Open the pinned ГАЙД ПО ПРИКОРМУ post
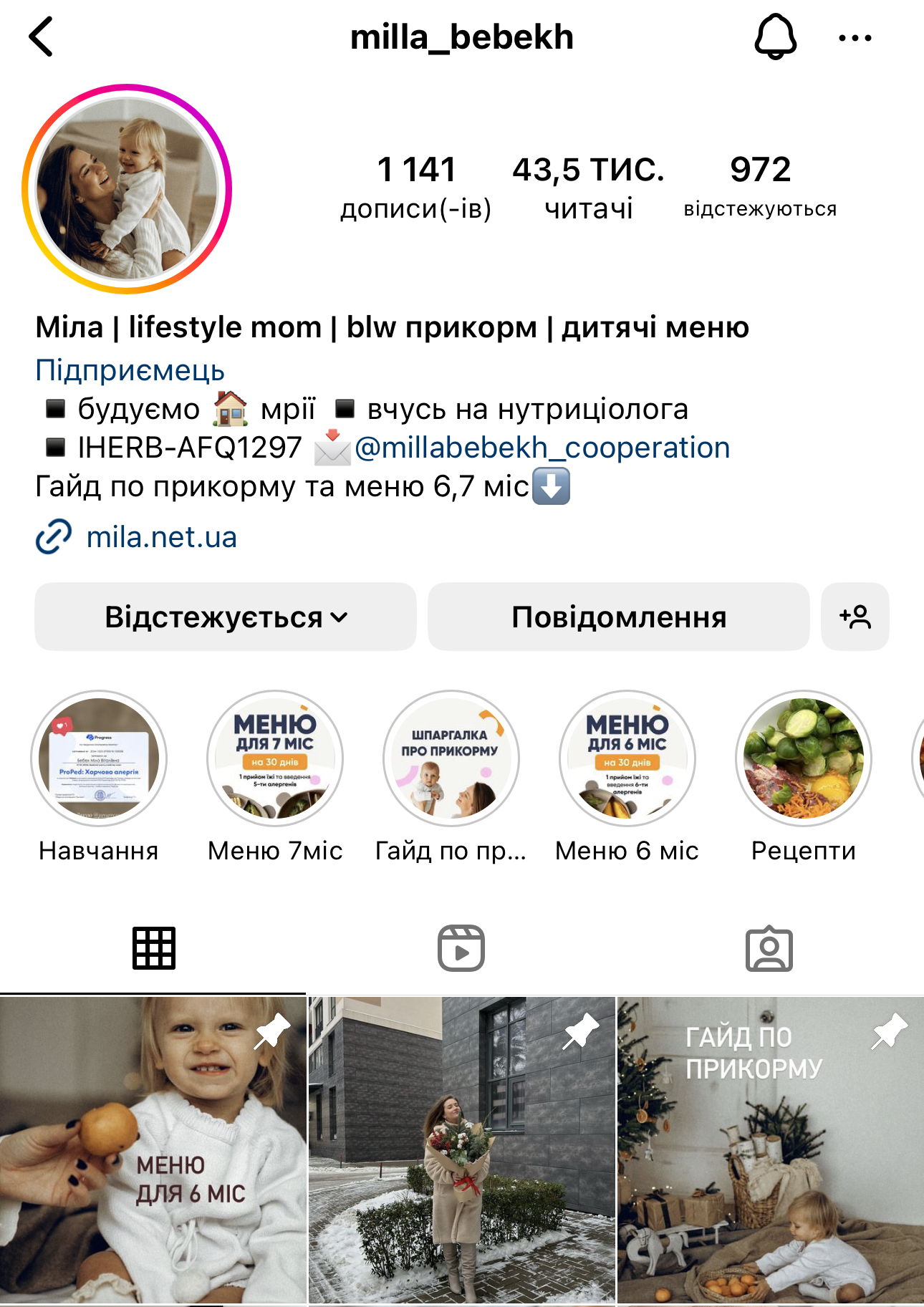Viewport: 924px width, 1307px height. [770, 1149]
